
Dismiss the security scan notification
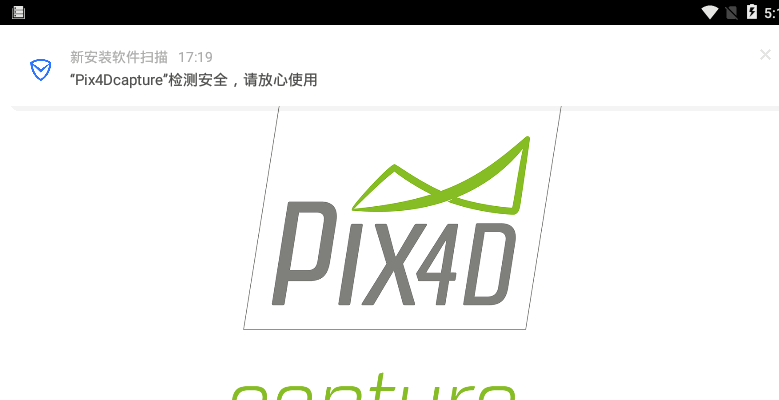[x=765, y=55]
